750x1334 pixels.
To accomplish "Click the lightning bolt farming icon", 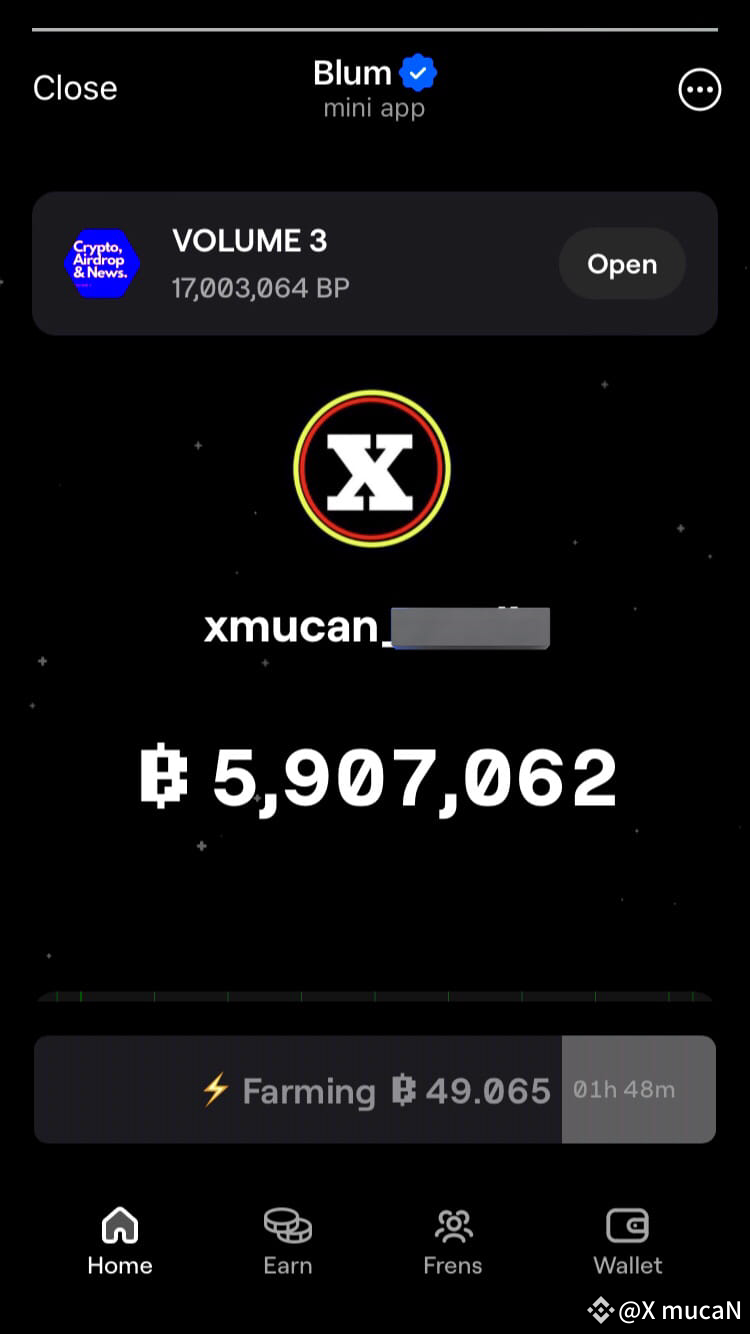I will [217, 1090].
